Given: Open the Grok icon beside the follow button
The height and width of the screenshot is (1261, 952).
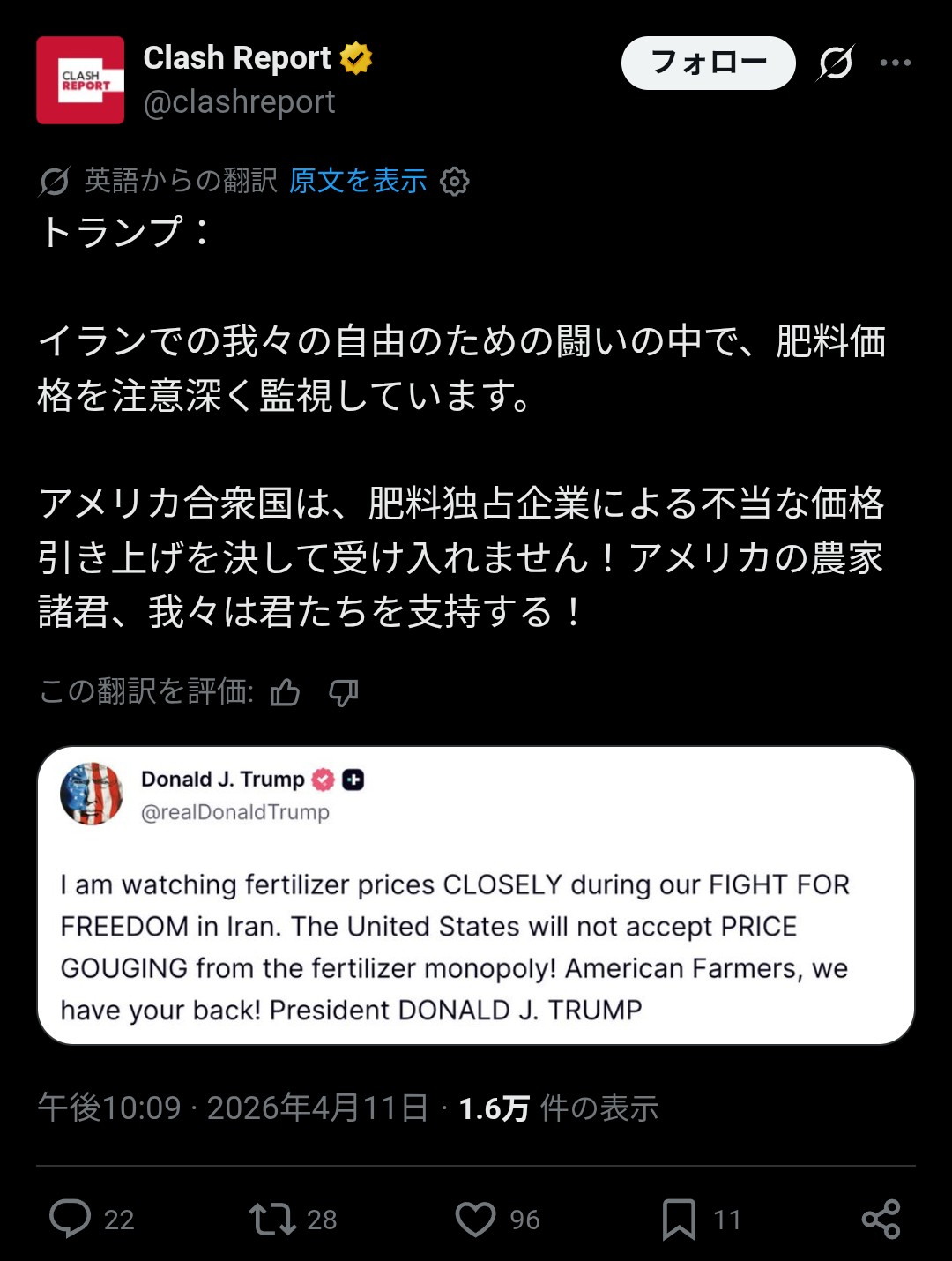Looking at the screenshot, I should click(836, 63).
